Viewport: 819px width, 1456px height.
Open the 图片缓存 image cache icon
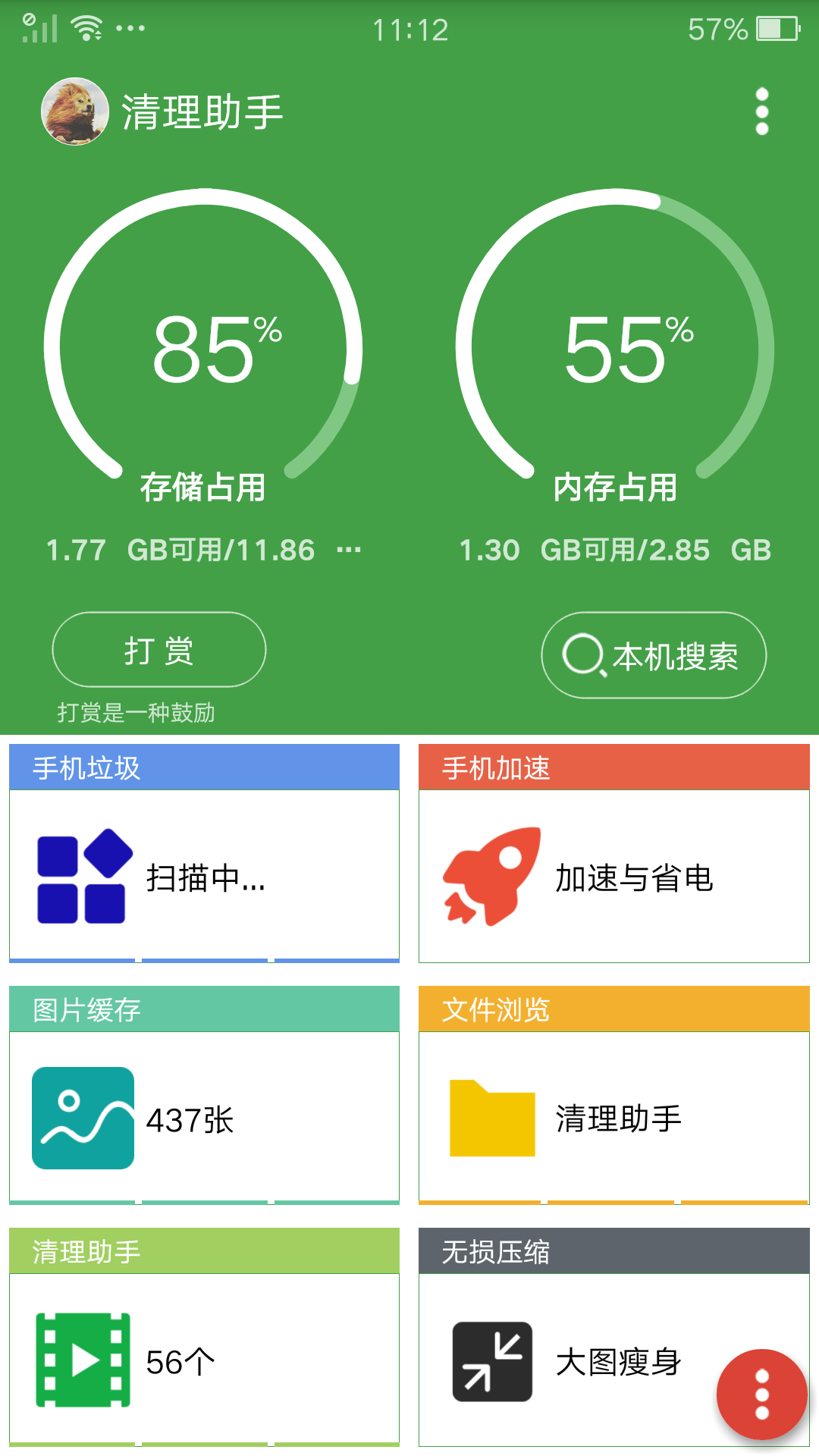click(x=82, y=1117)
